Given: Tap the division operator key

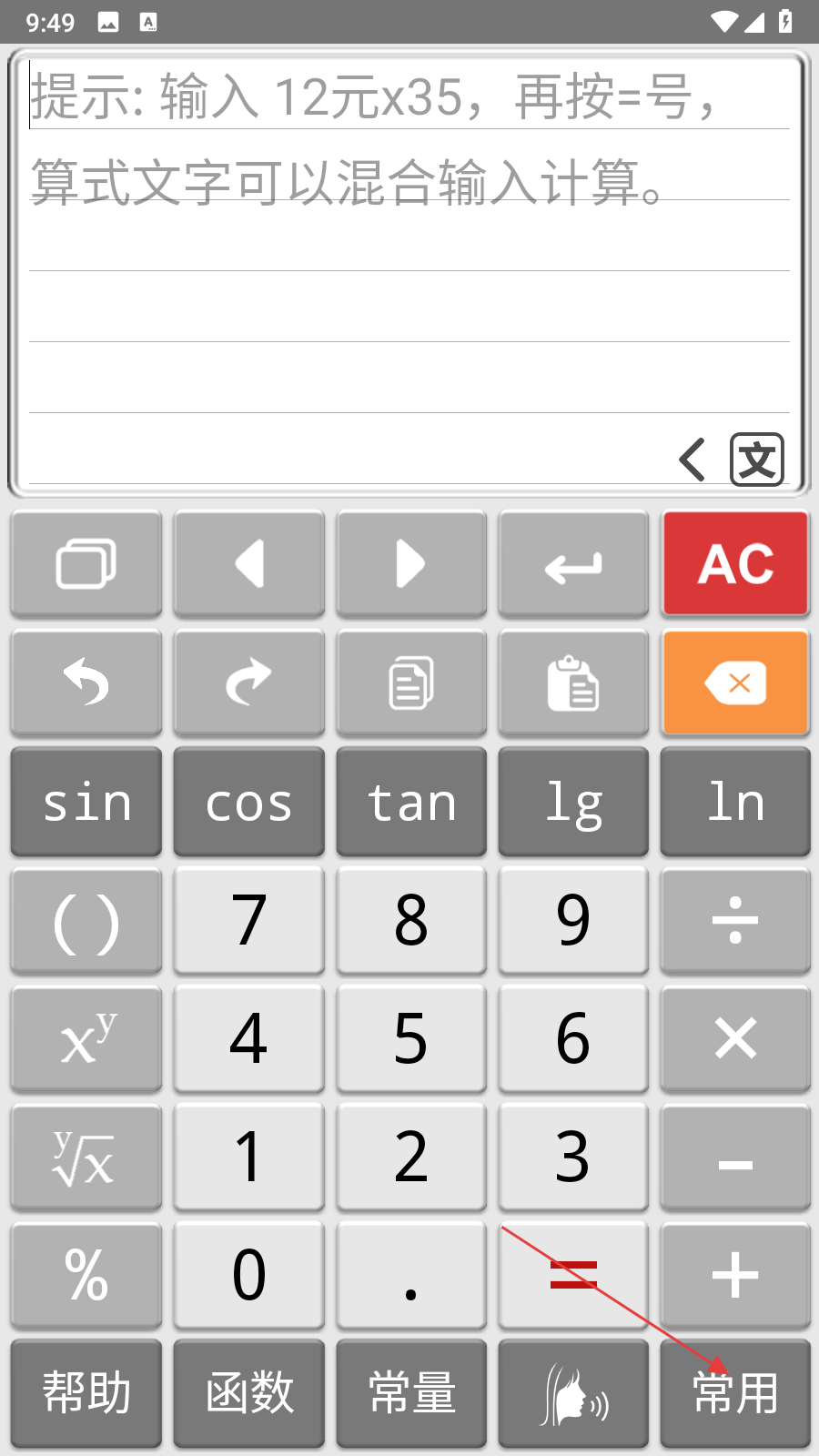Looking at the screenshot, I should (735, 919).
